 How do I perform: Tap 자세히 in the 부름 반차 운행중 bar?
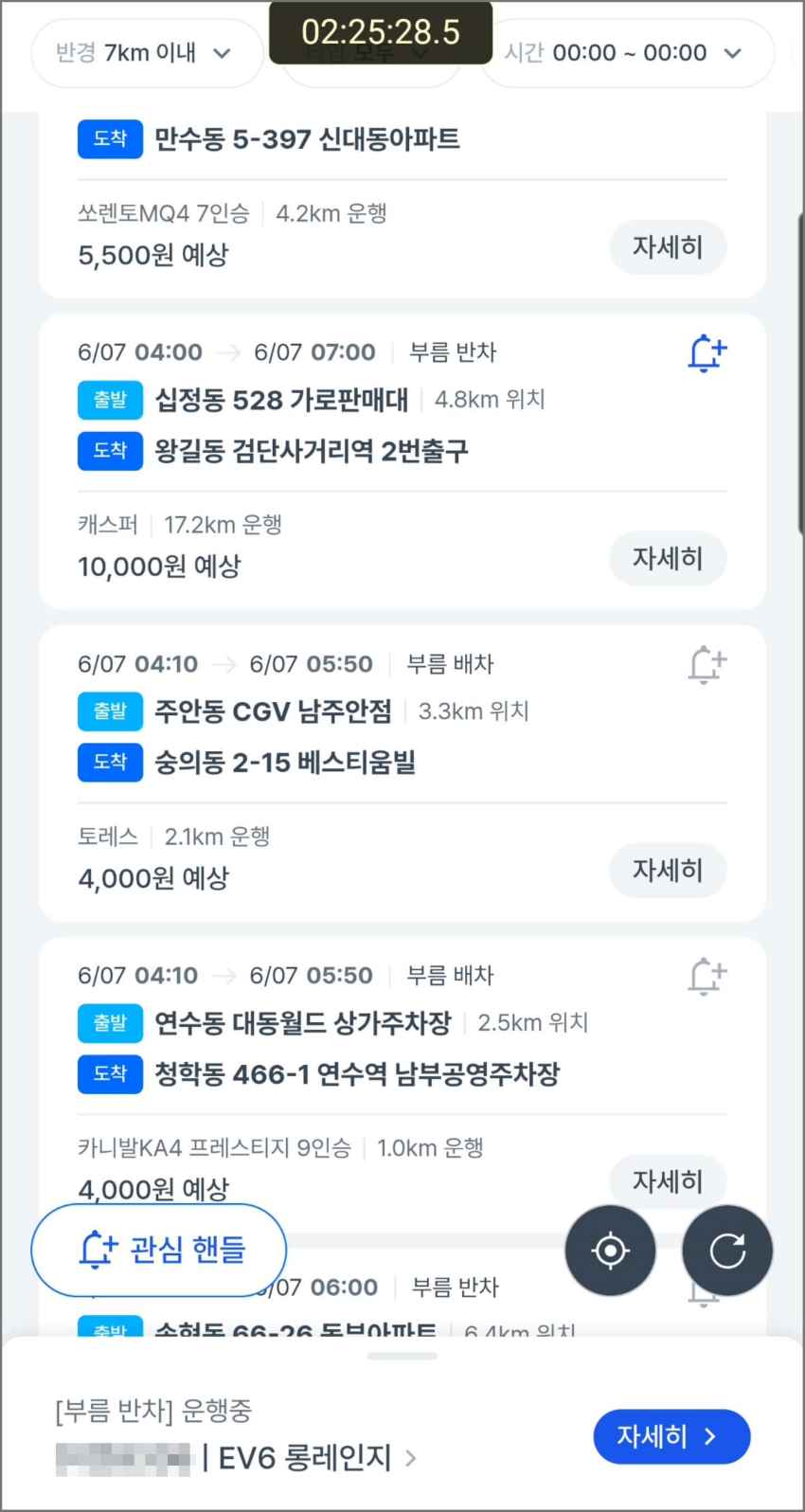(x=671, y=1436)
